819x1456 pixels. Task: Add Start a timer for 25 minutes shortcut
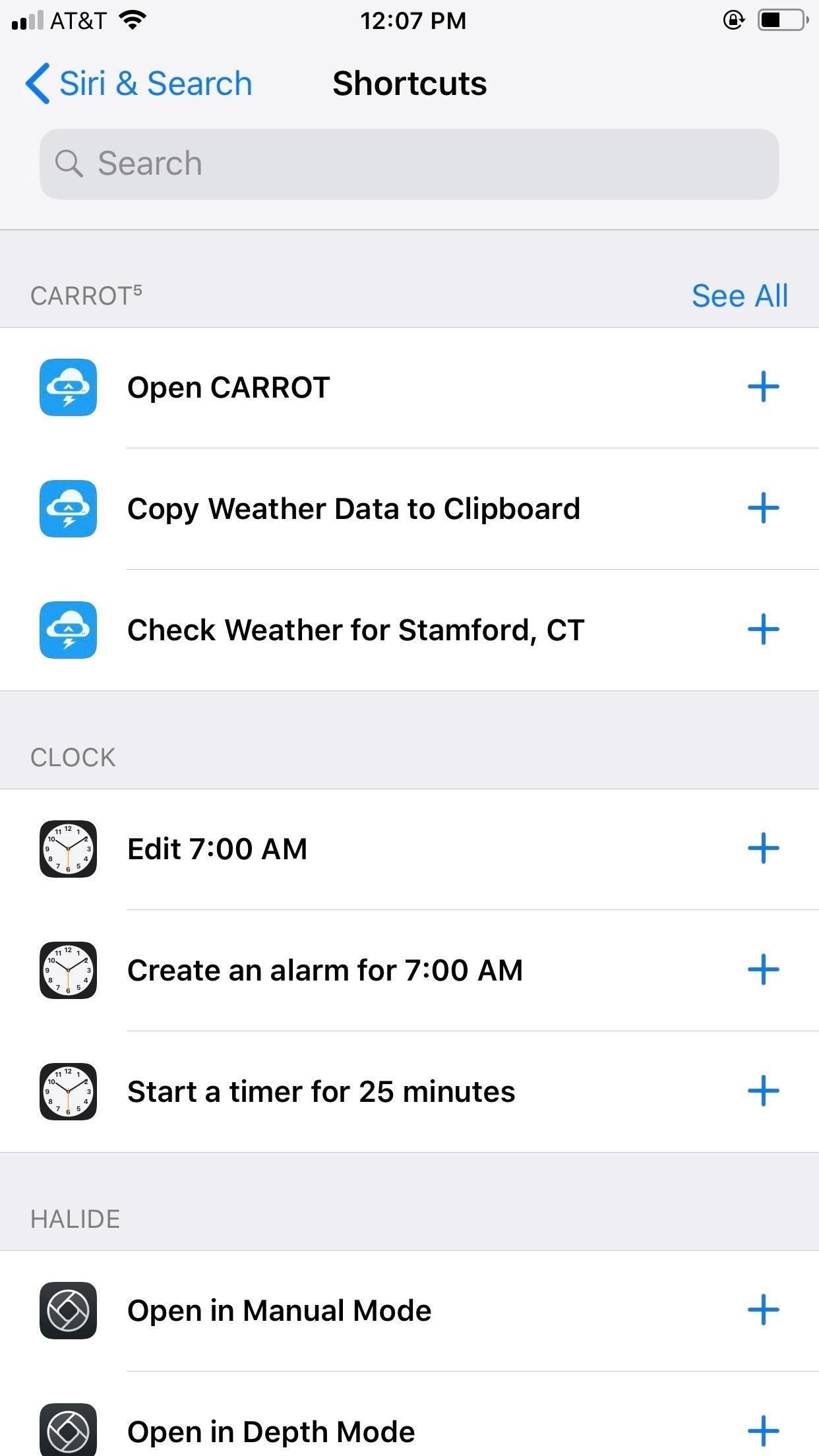(763, 1091)
